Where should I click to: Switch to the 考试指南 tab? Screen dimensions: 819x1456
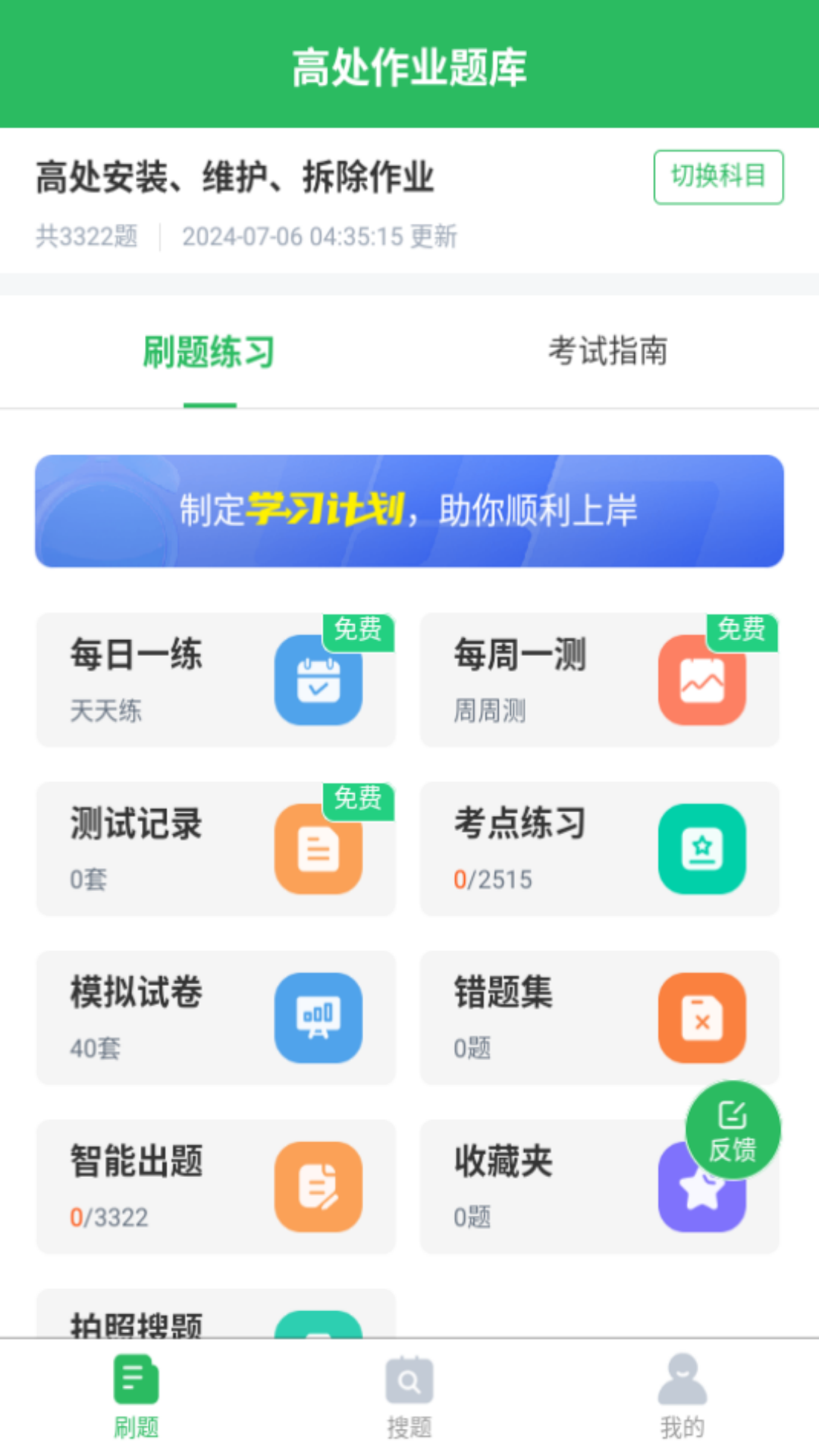coord(608,350)
